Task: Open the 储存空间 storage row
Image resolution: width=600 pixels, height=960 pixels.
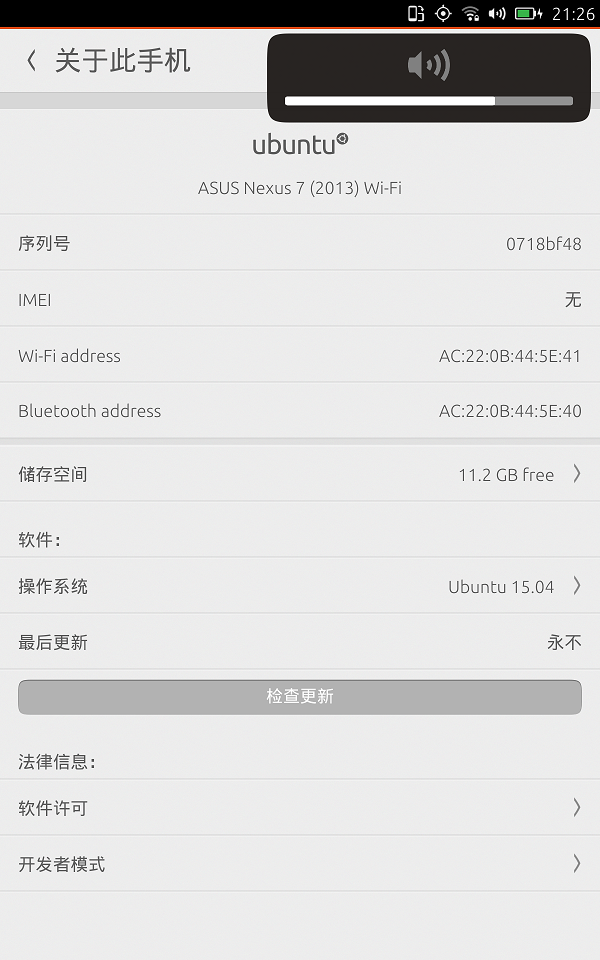Action: tap(300, 474)
